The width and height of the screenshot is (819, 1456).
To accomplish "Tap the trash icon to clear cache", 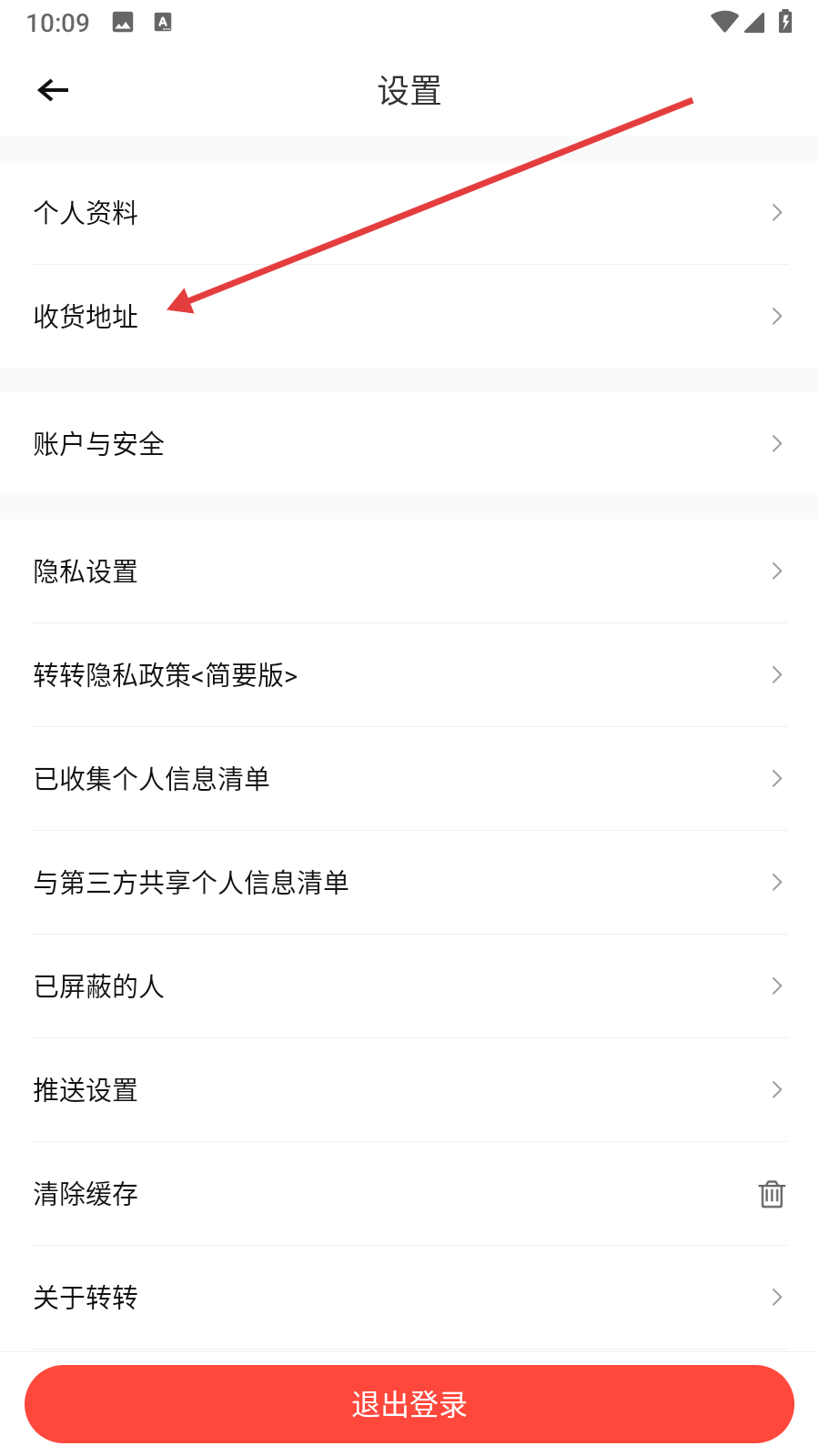I will point(772,1194).
